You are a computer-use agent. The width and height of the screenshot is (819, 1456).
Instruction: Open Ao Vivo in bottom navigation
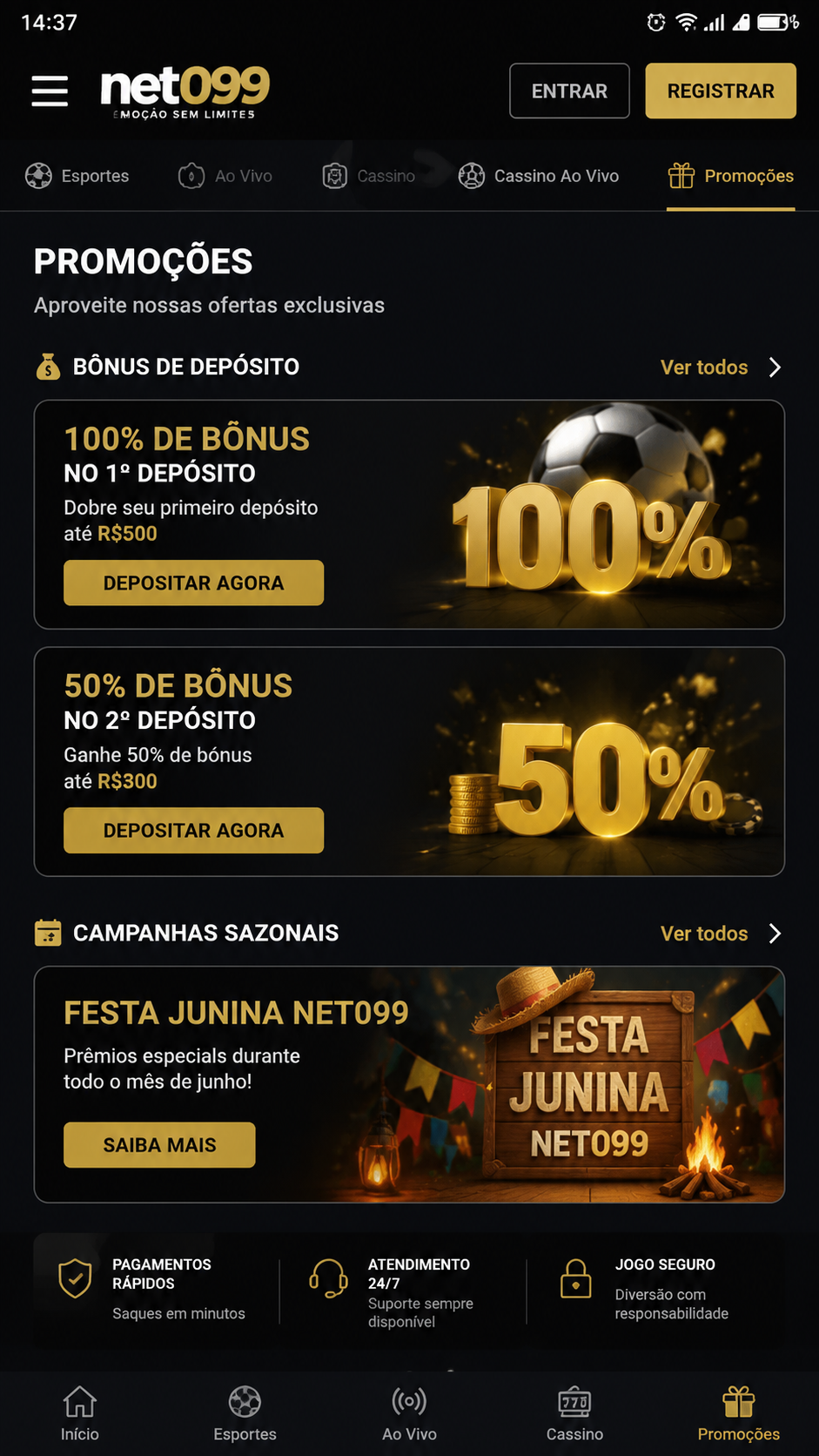tap(409, 1413)
